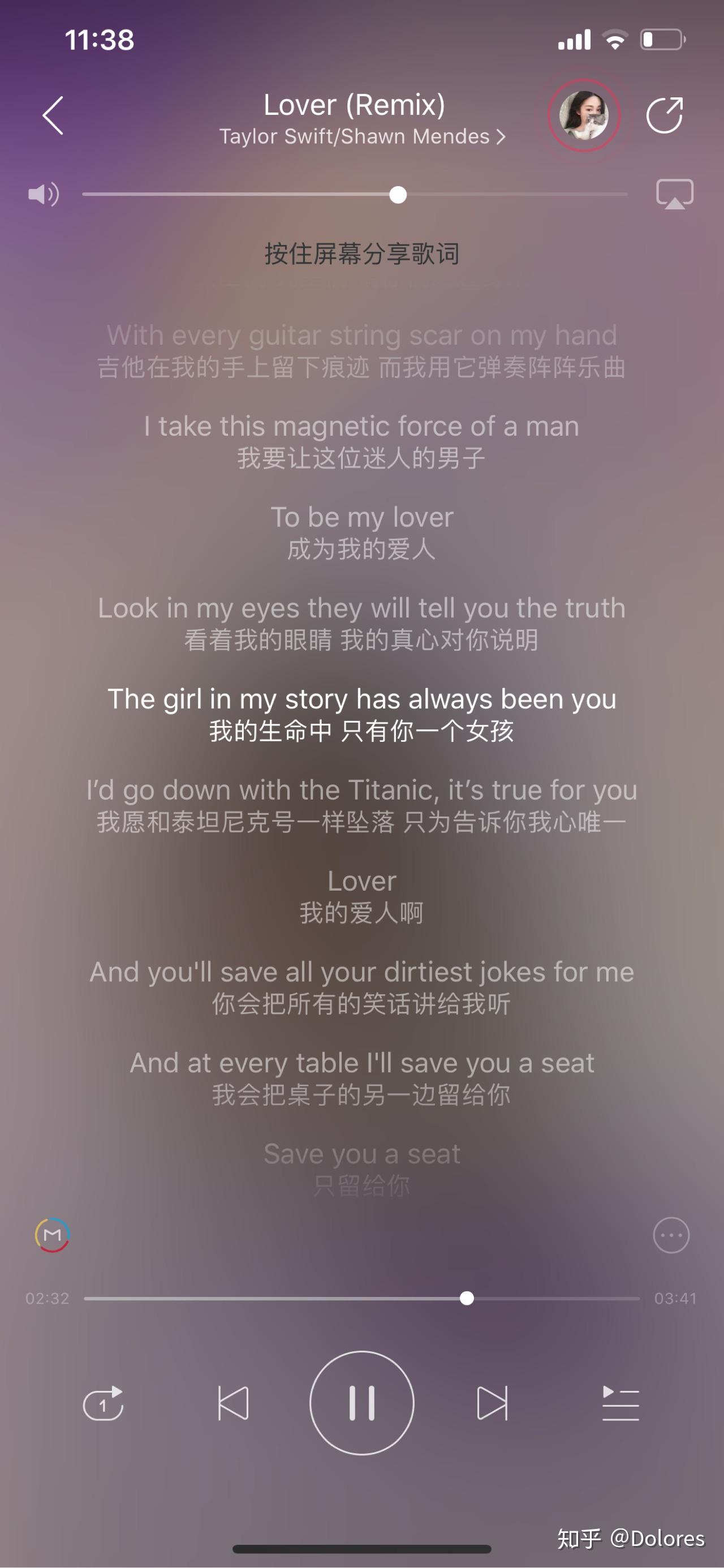This screenshot has height=1568, width=724.
Task: Share the song Lover (Remix)
Action: pyautogui.click(x=665, y=115)
